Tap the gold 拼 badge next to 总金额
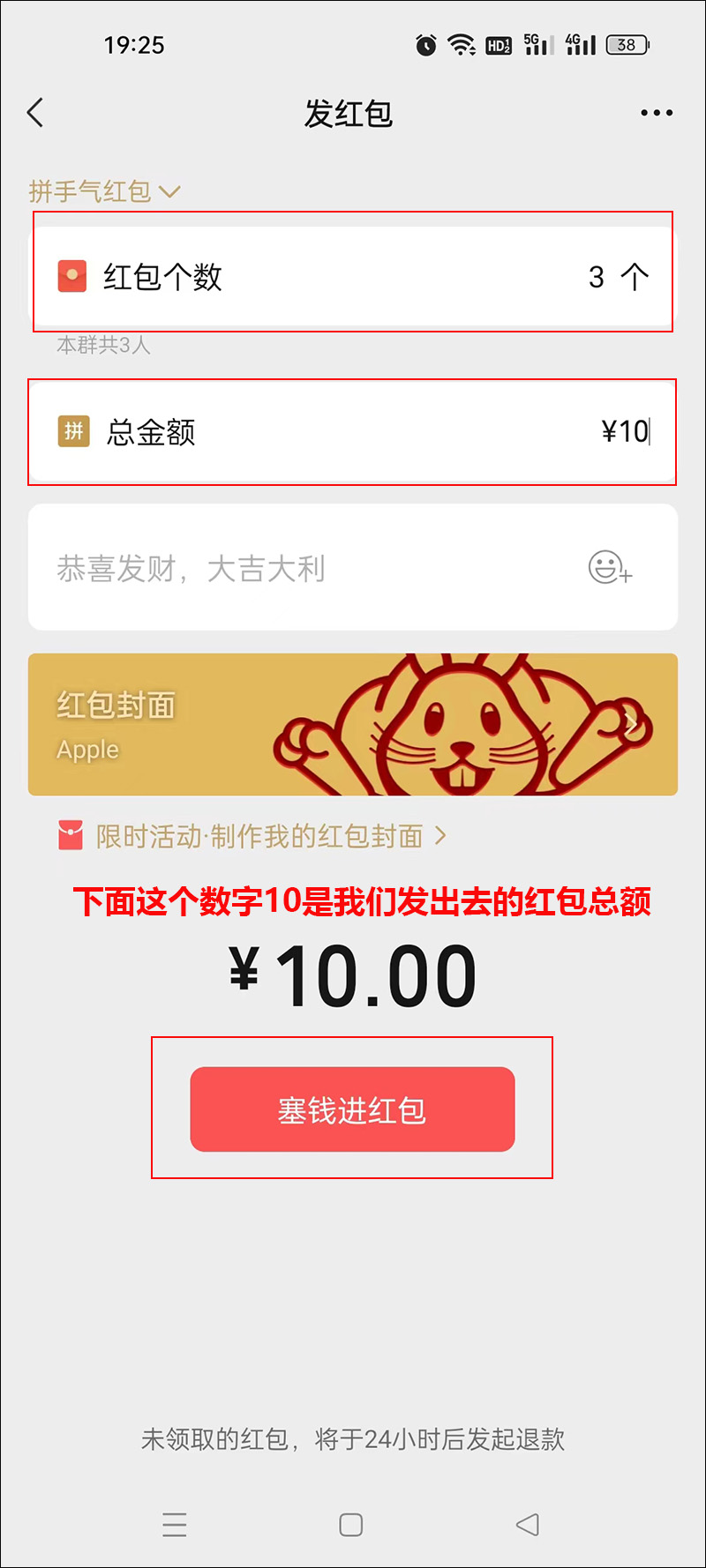Image resolution: width=706 pixels, height=1568 pixels. pos(74,431)
